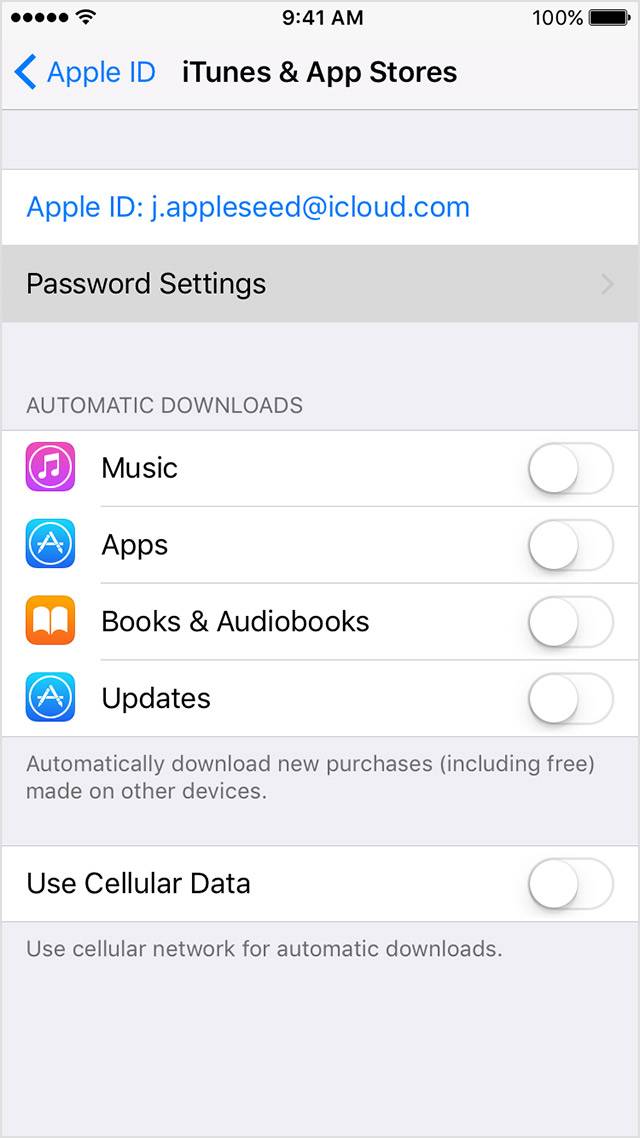Toggle Books & Audiobooks automatic downloads
The height and width of the screenshot is (1138, 640).
coord(570,622)
